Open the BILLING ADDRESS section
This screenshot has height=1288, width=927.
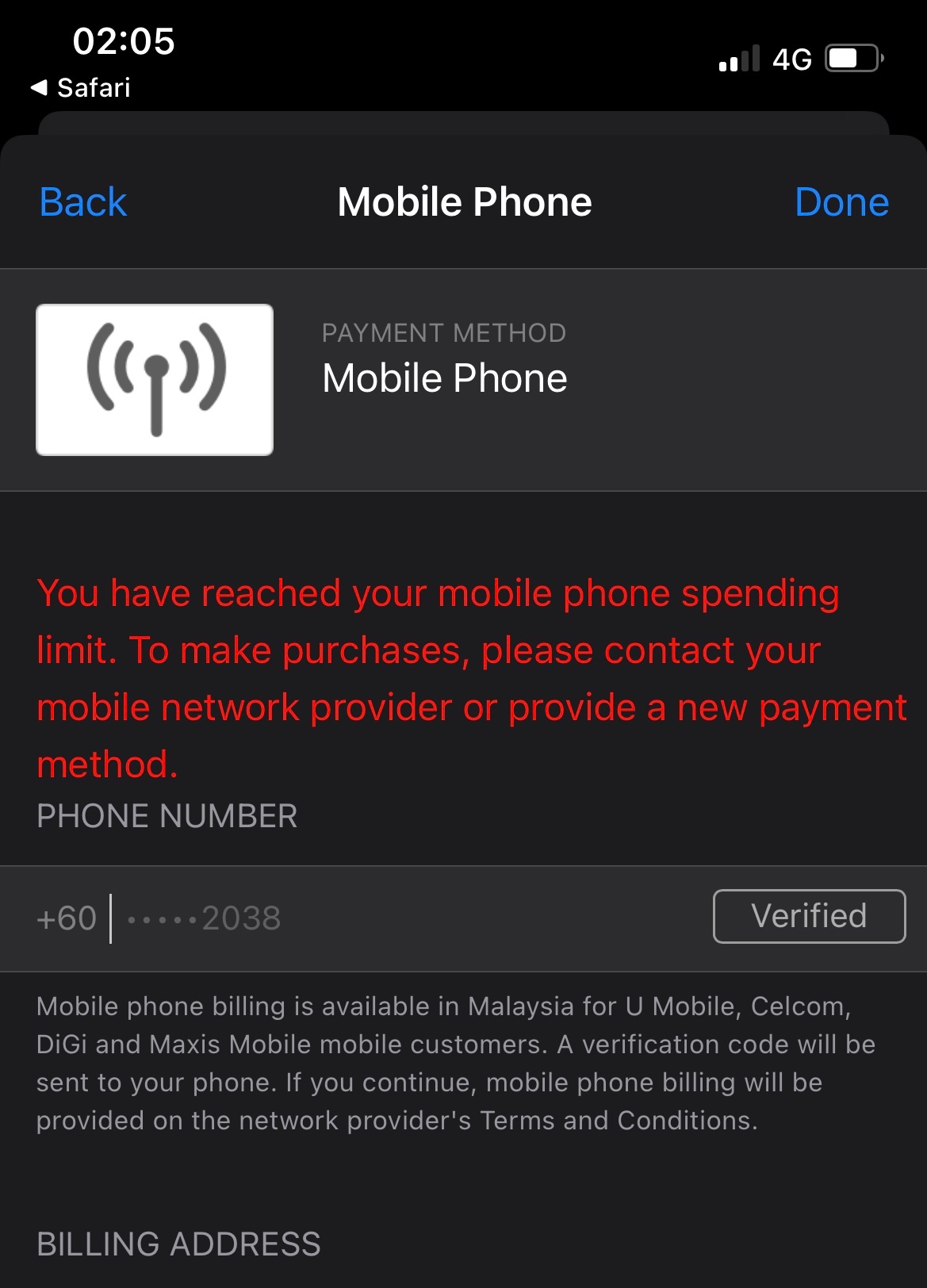pos(178,1245)
